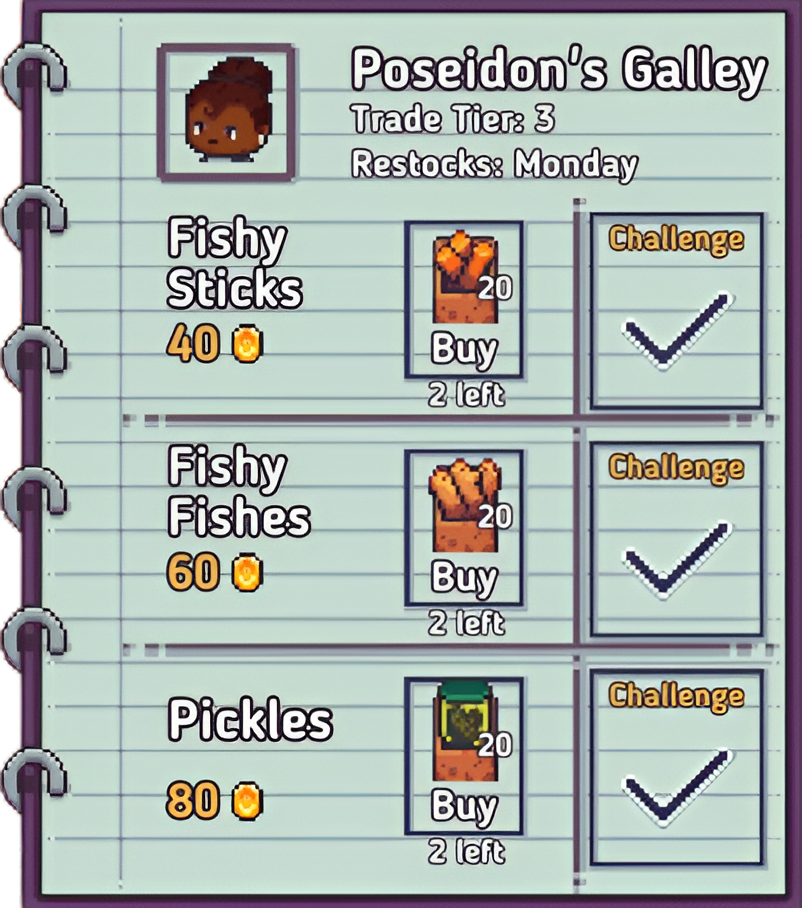Toggle the Challenge checkmark for Pickles
Screen dimensions: 802x908
coord(676,767)
